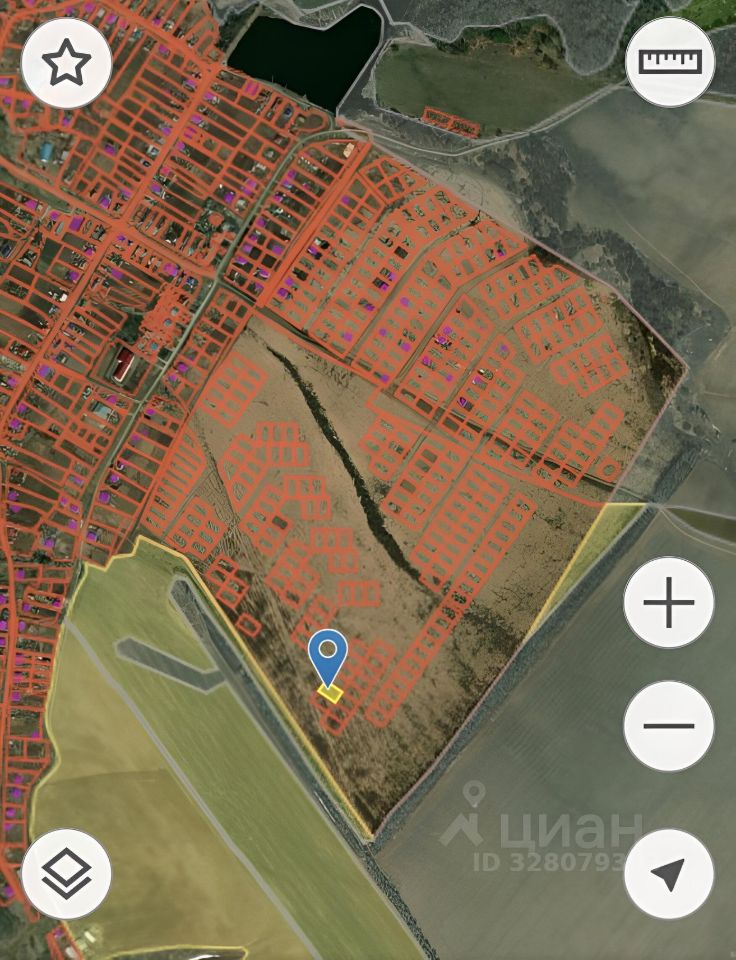Tap the blue pin on the selected plot
The width and height of the screenshot is (736, 960).
click(x=327, y=656)
